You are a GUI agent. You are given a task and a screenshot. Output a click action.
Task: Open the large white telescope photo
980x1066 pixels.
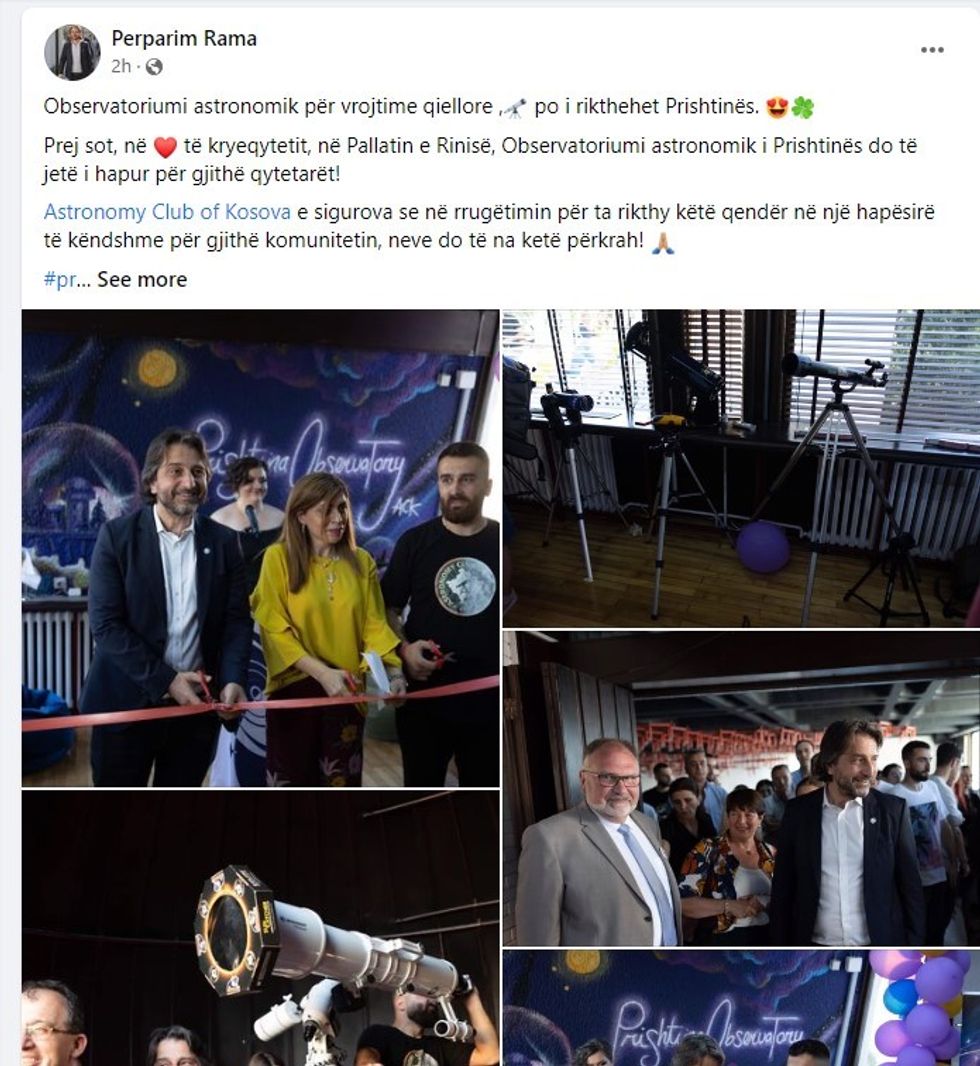pos(260,928)
